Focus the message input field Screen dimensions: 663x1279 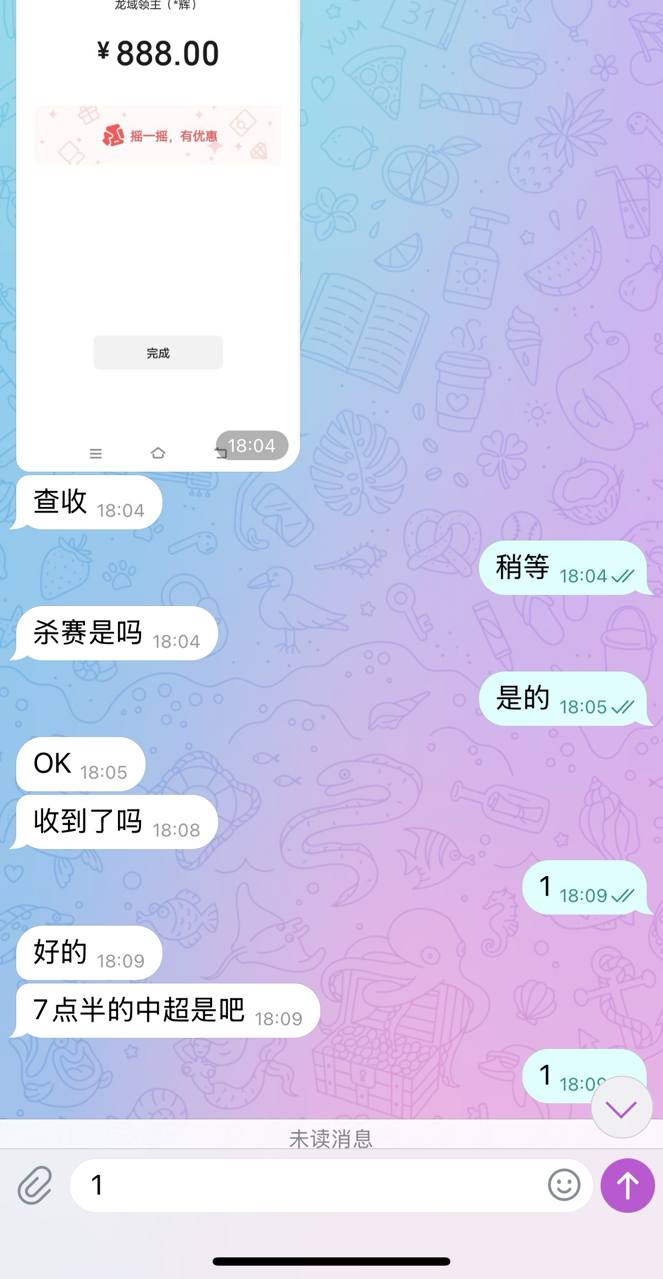[310, 1186]
